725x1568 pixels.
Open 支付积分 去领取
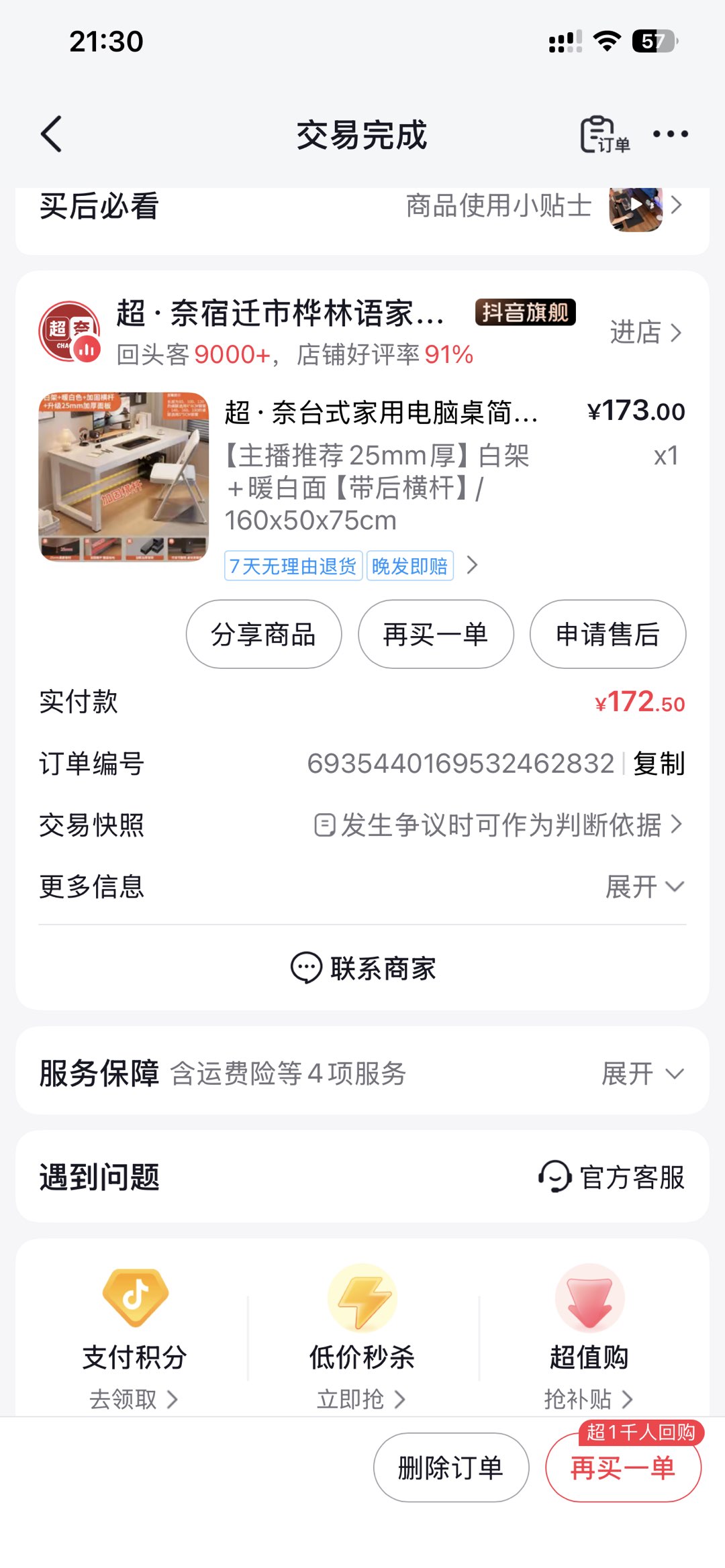134,1399
